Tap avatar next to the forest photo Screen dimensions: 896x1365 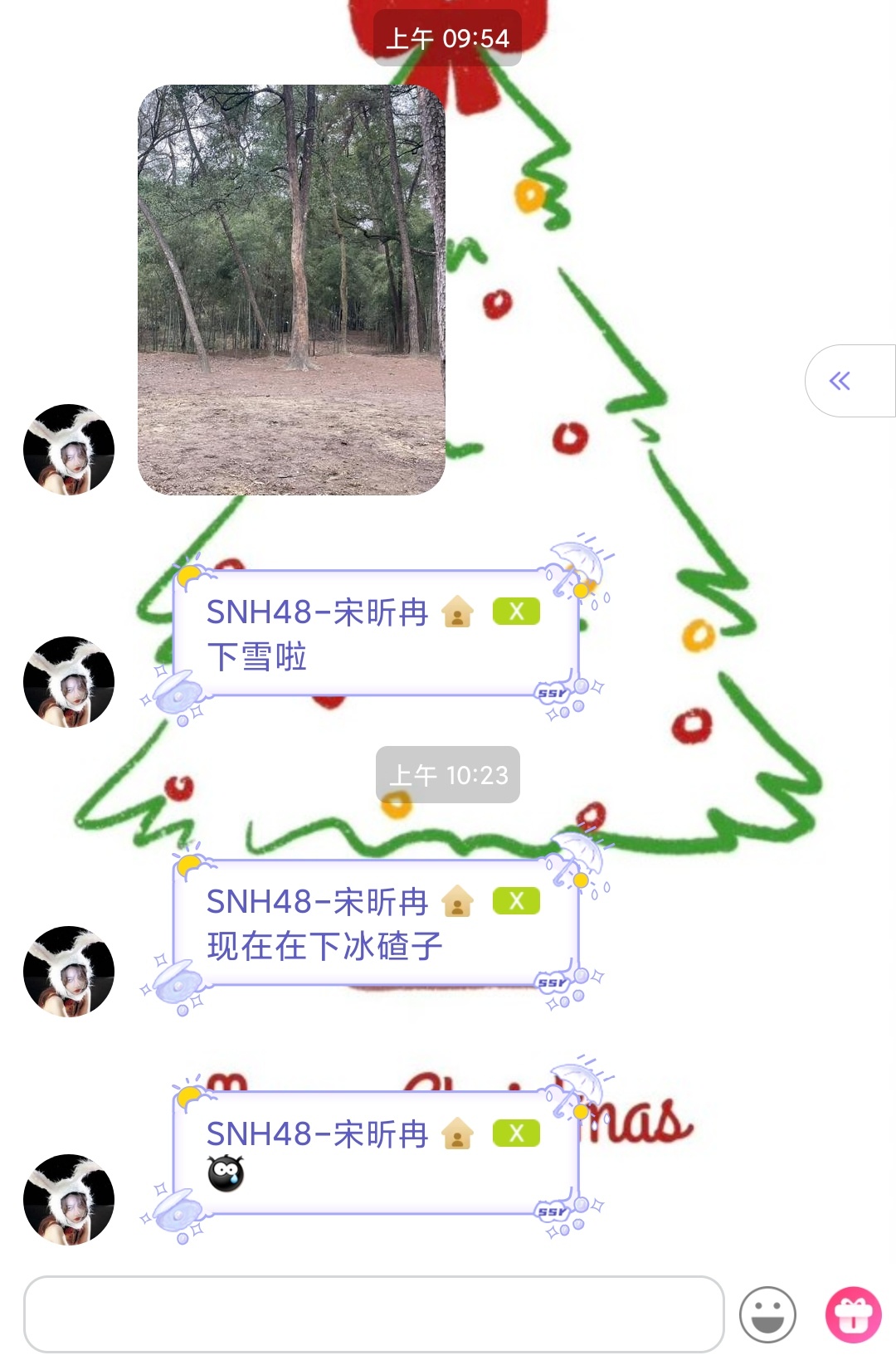[69, 450]
